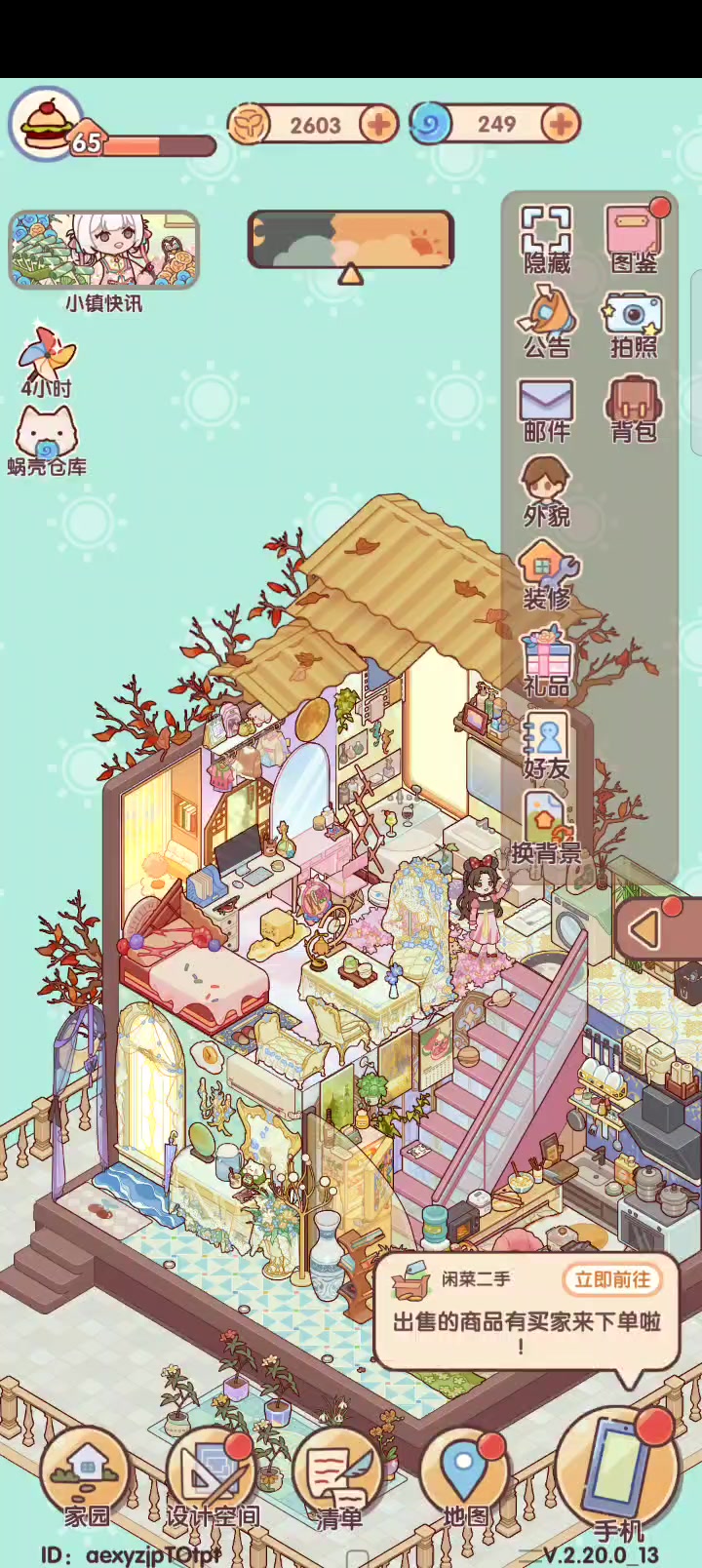Viewport: 702px width, 1568px height.
Task: Change character 外貌 appearance
Action: [546, 492]
